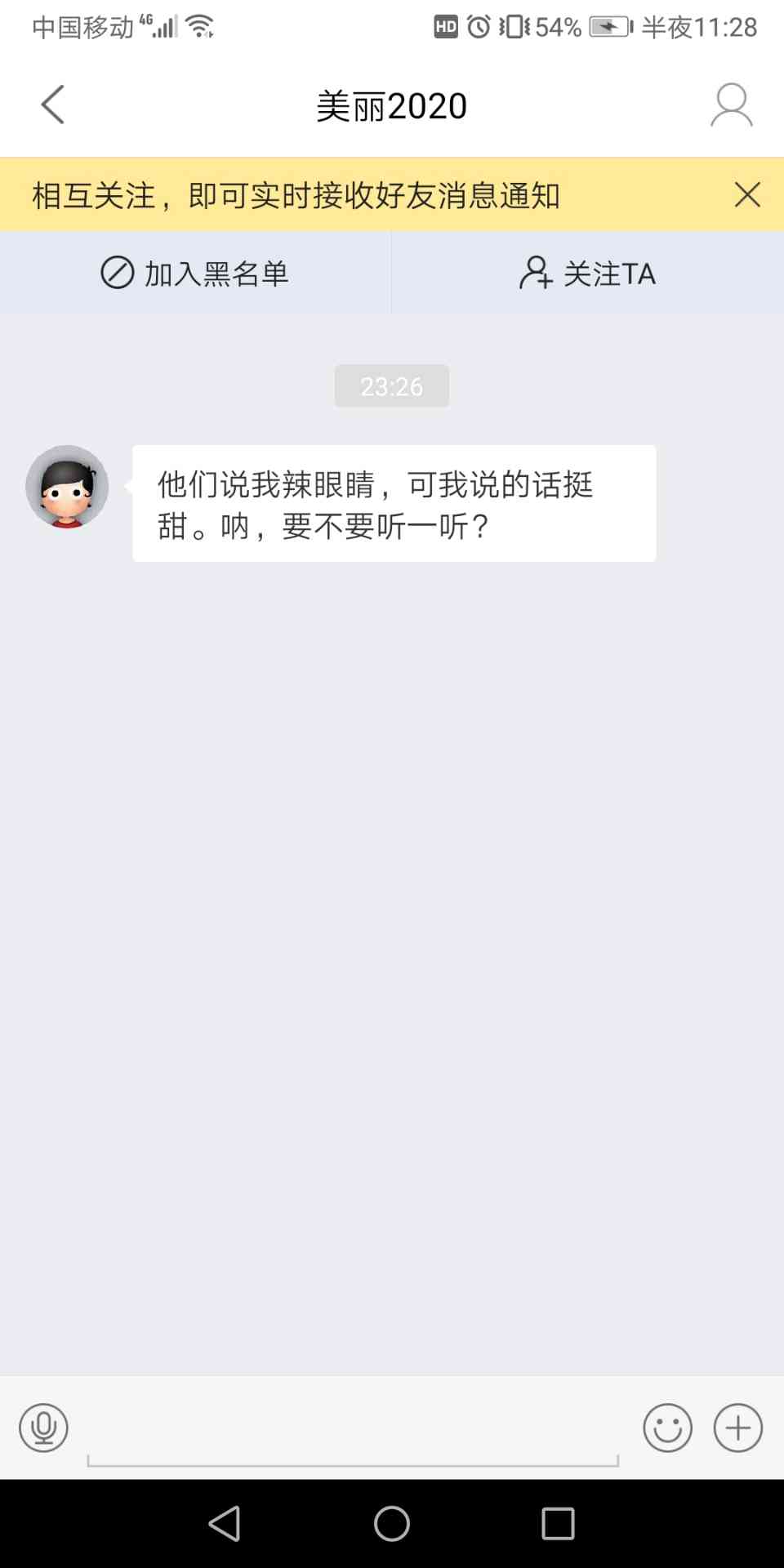Image resolution: width=784 pixels, height=1568 pixels.
Task: Dismiss the mutual follow notification banner
Action: pos(746,194)
